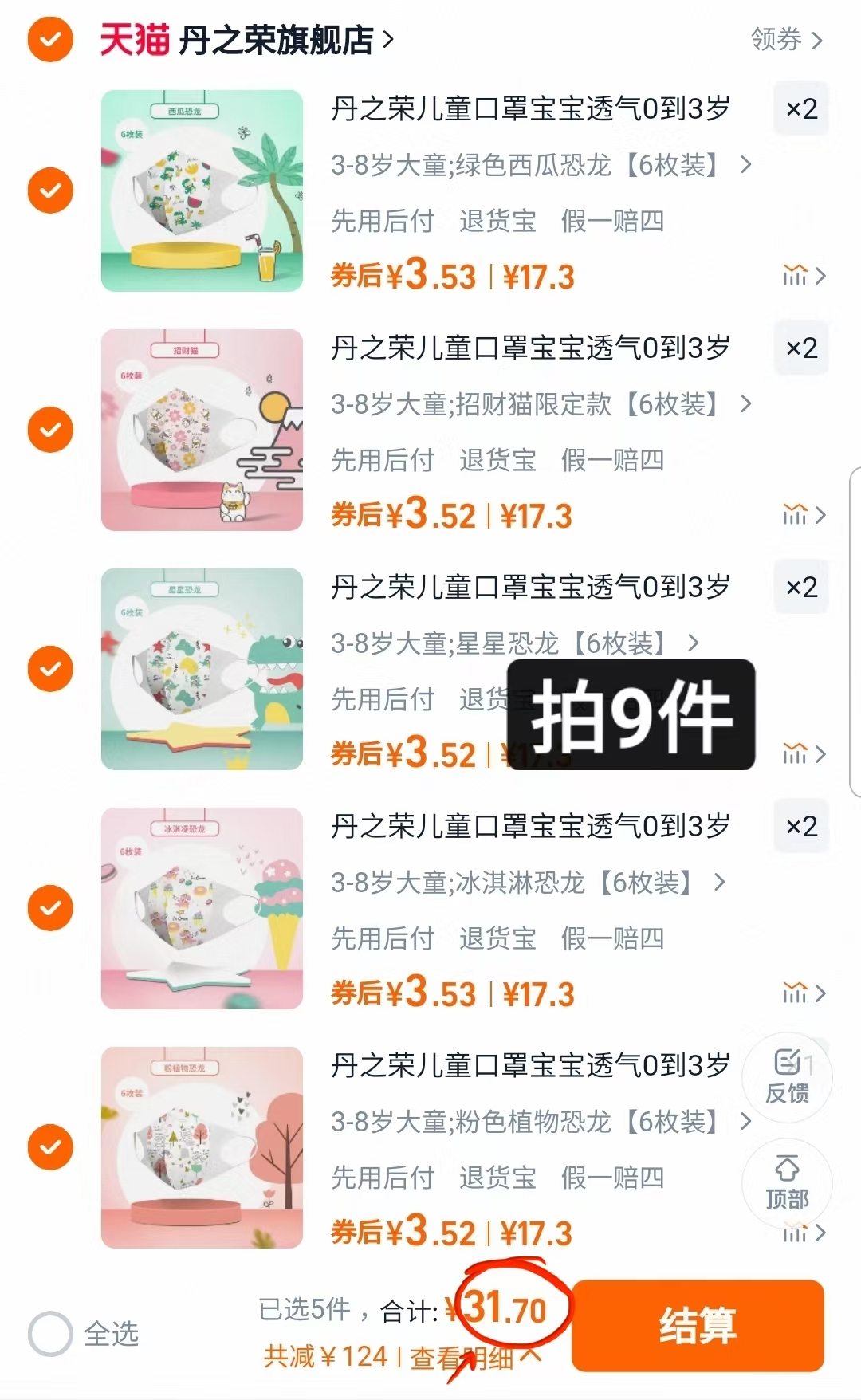Change the 星星恐龙 variant selection

pos(514,643)
